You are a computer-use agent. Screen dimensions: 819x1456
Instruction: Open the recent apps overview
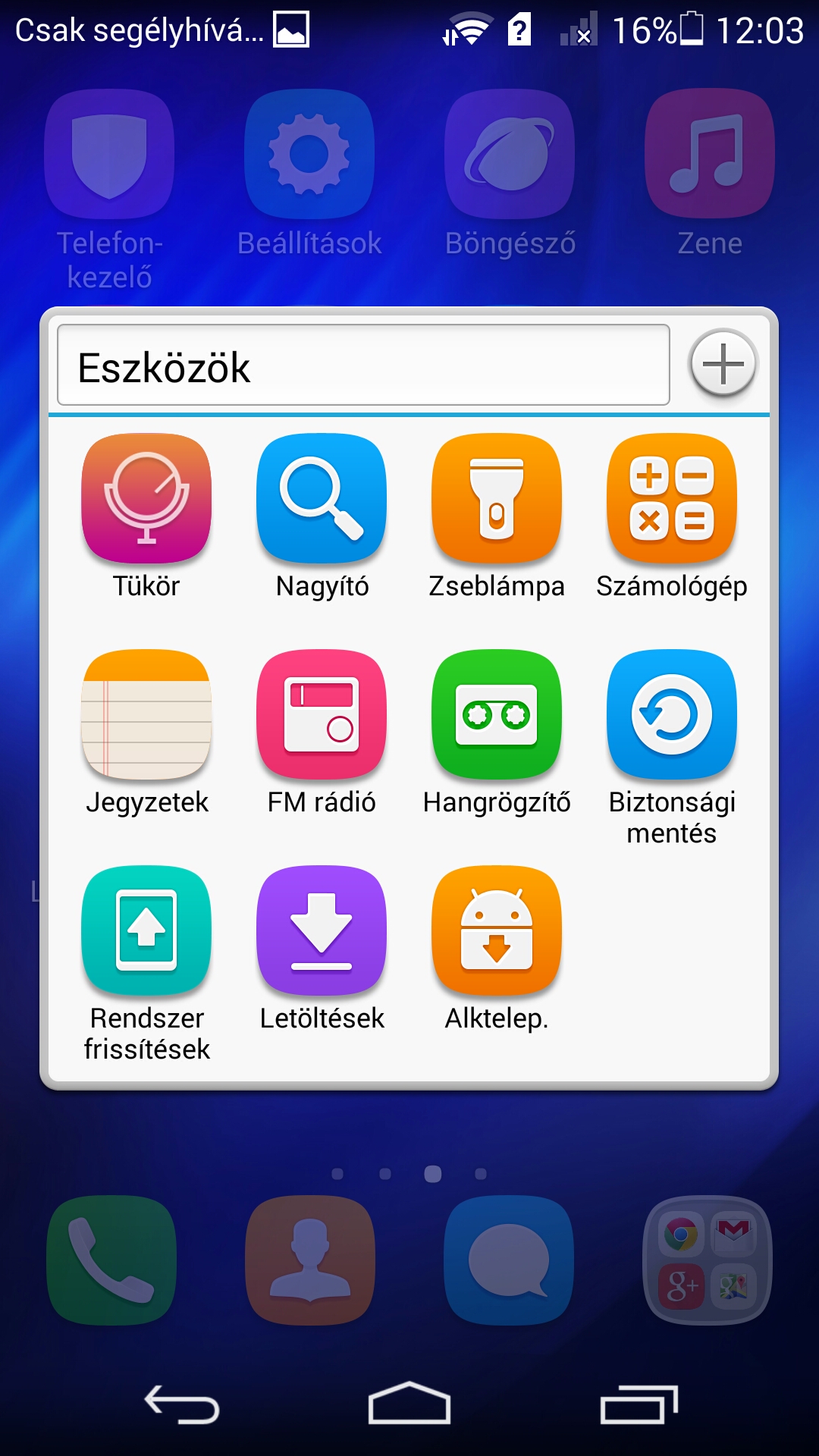click(639, 1404)
